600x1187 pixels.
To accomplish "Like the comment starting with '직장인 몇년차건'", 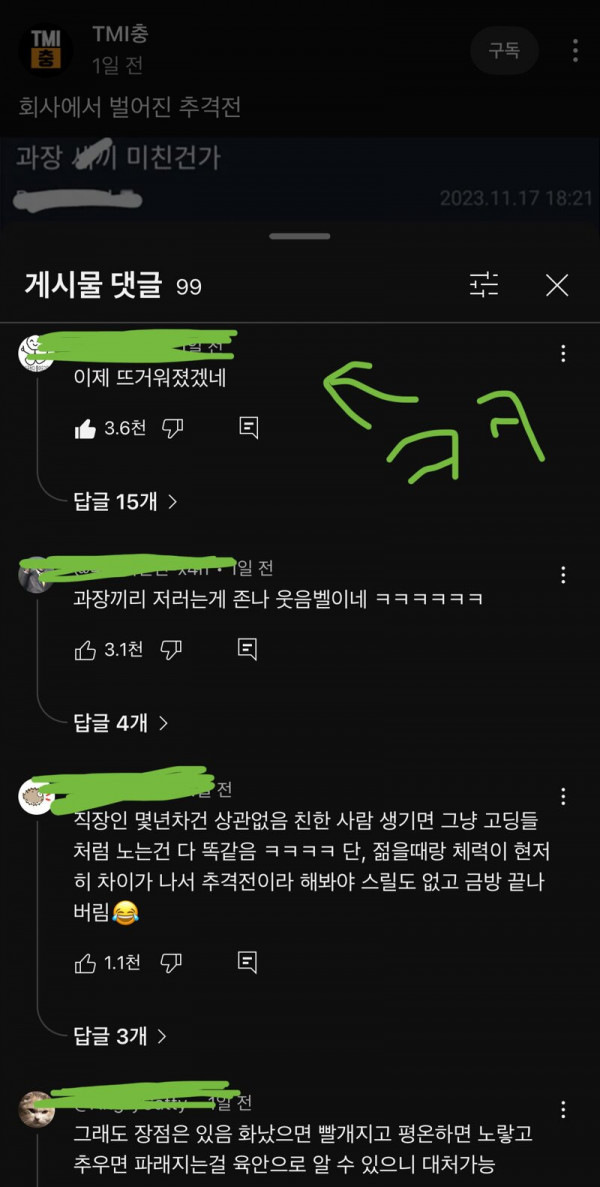I will coord(85,963).
